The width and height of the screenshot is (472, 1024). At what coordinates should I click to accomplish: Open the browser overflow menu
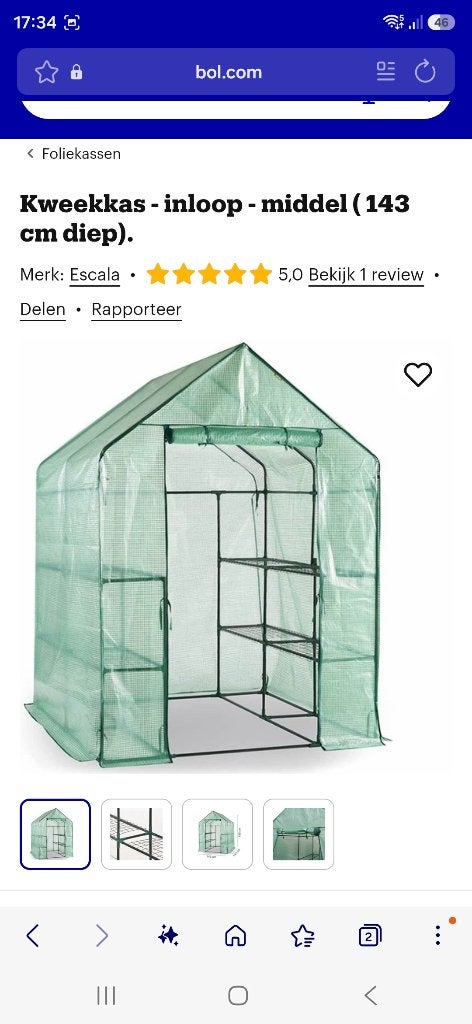tap(438, 935)
